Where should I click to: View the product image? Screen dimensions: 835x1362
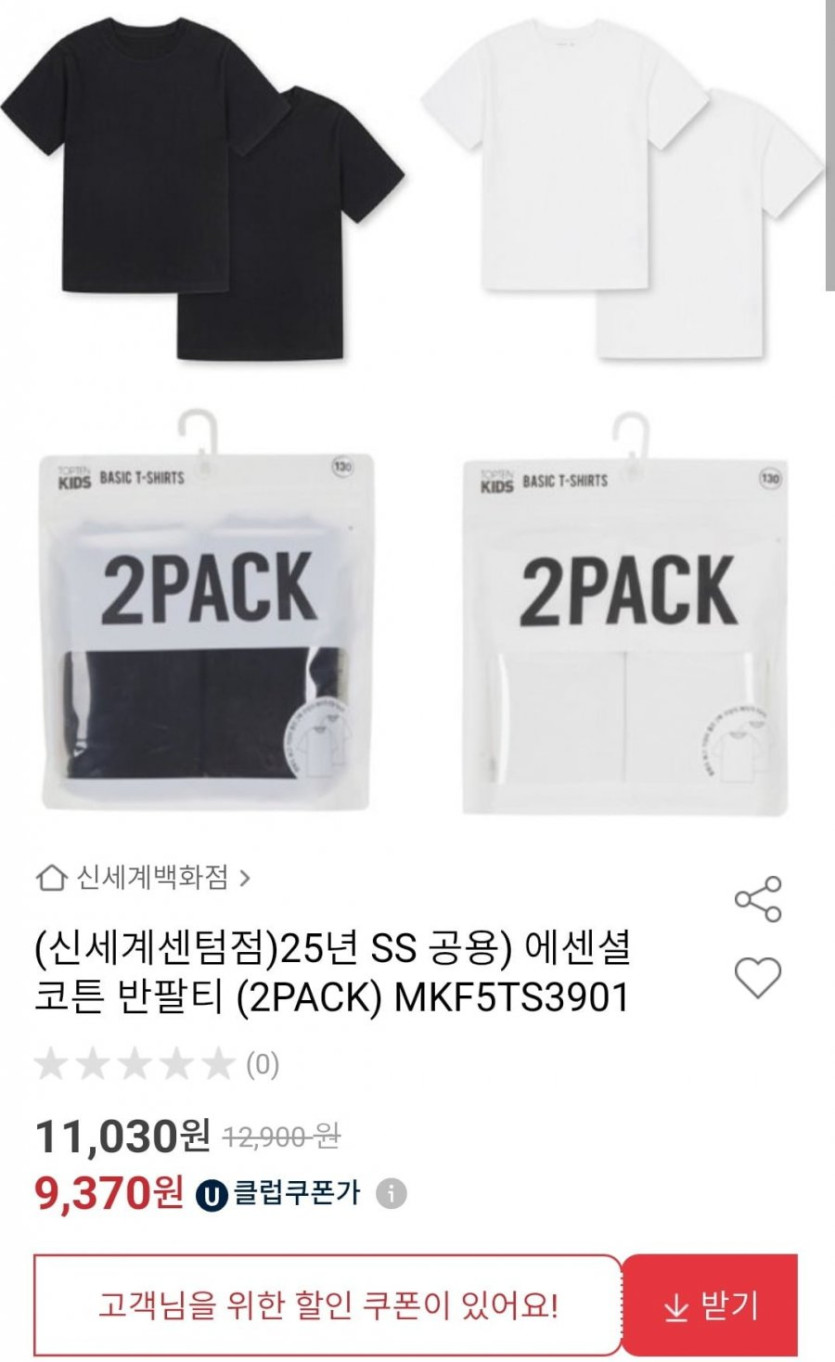click(x=417, y=410)
